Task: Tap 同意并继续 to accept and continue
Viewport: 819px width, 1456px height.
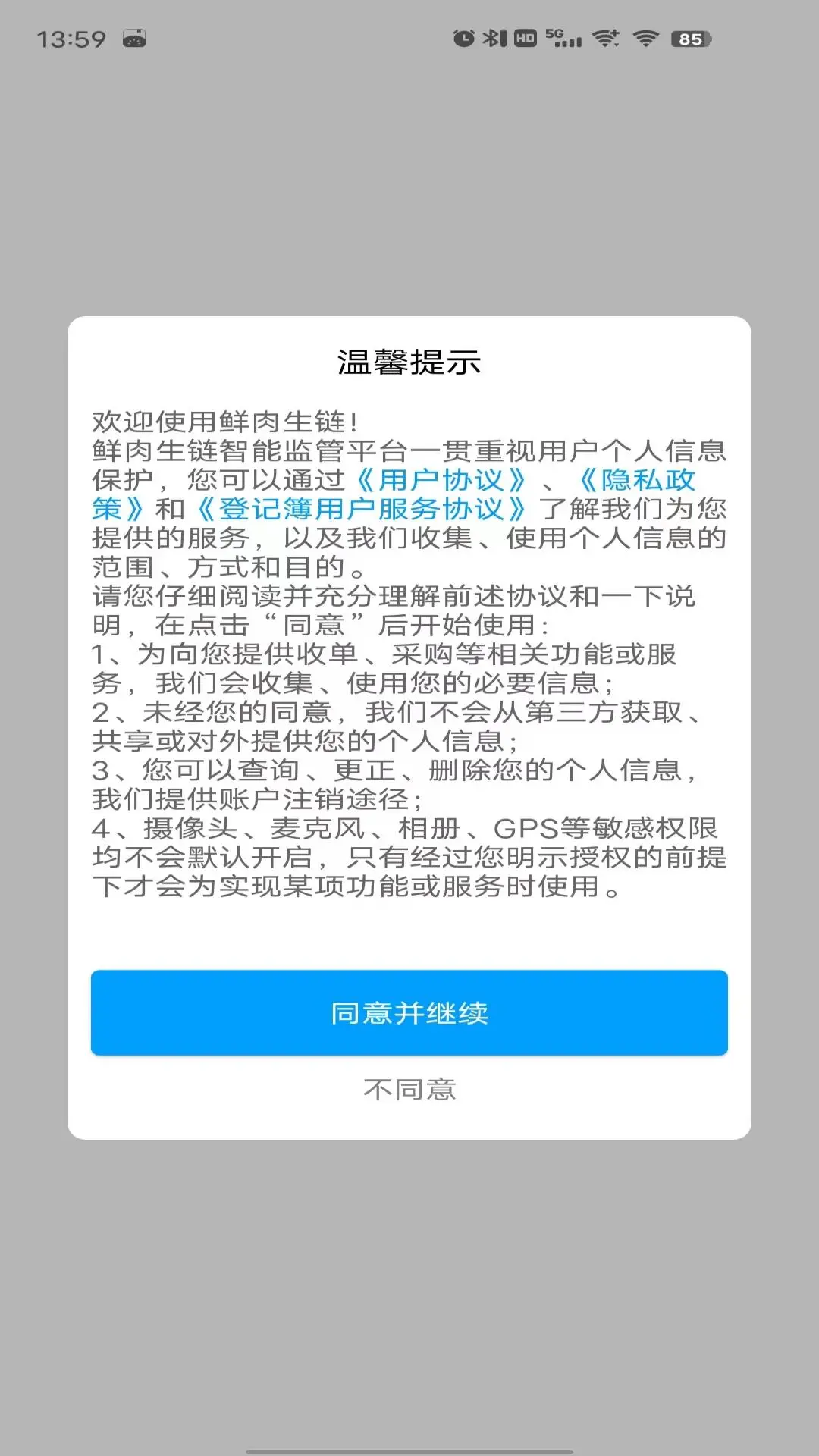Action: [x=409, y=1012]
